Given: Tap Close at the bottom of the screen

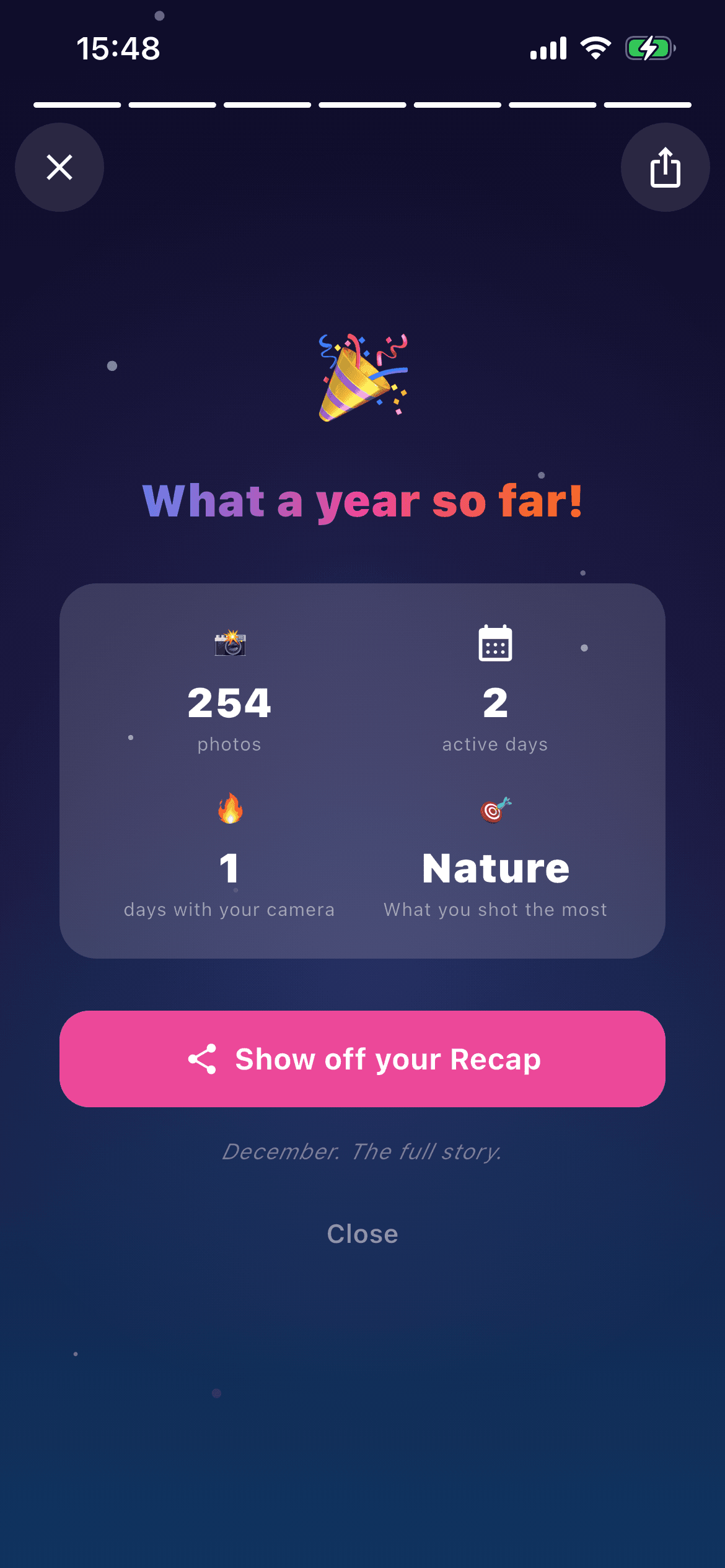Looking at the screenshot, I should (x=362, y=1233).
